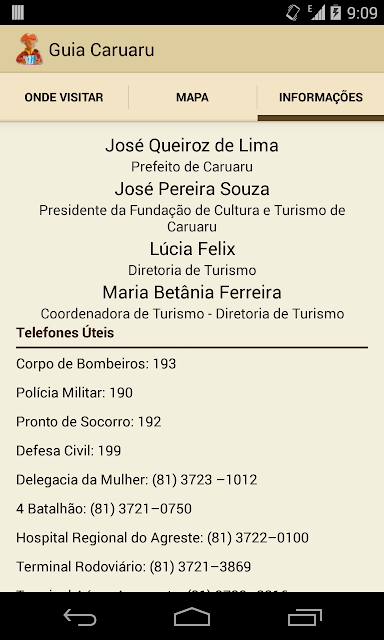Select the Informações tab
This screenshot has height=640, width=384.
(x=321, y=97)
